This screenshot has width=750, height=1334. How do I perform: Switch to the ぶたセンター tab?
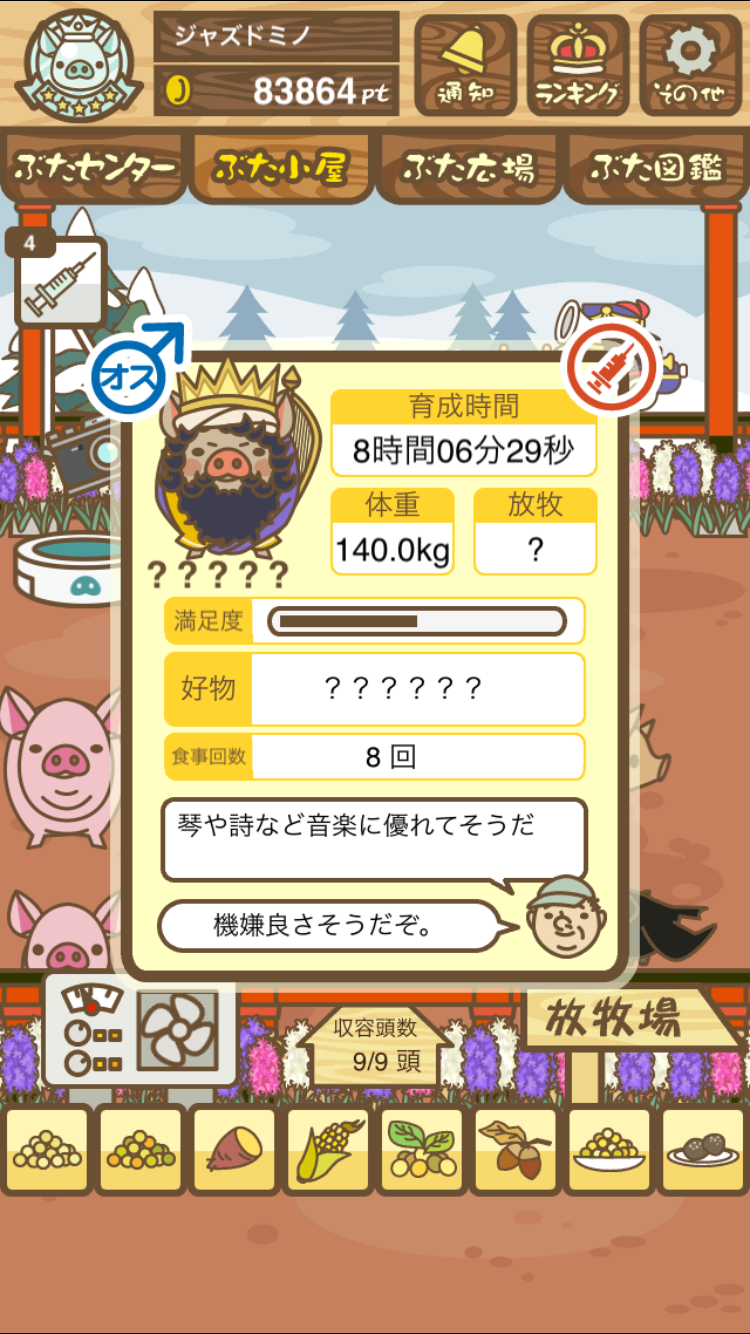click(94, 167)
